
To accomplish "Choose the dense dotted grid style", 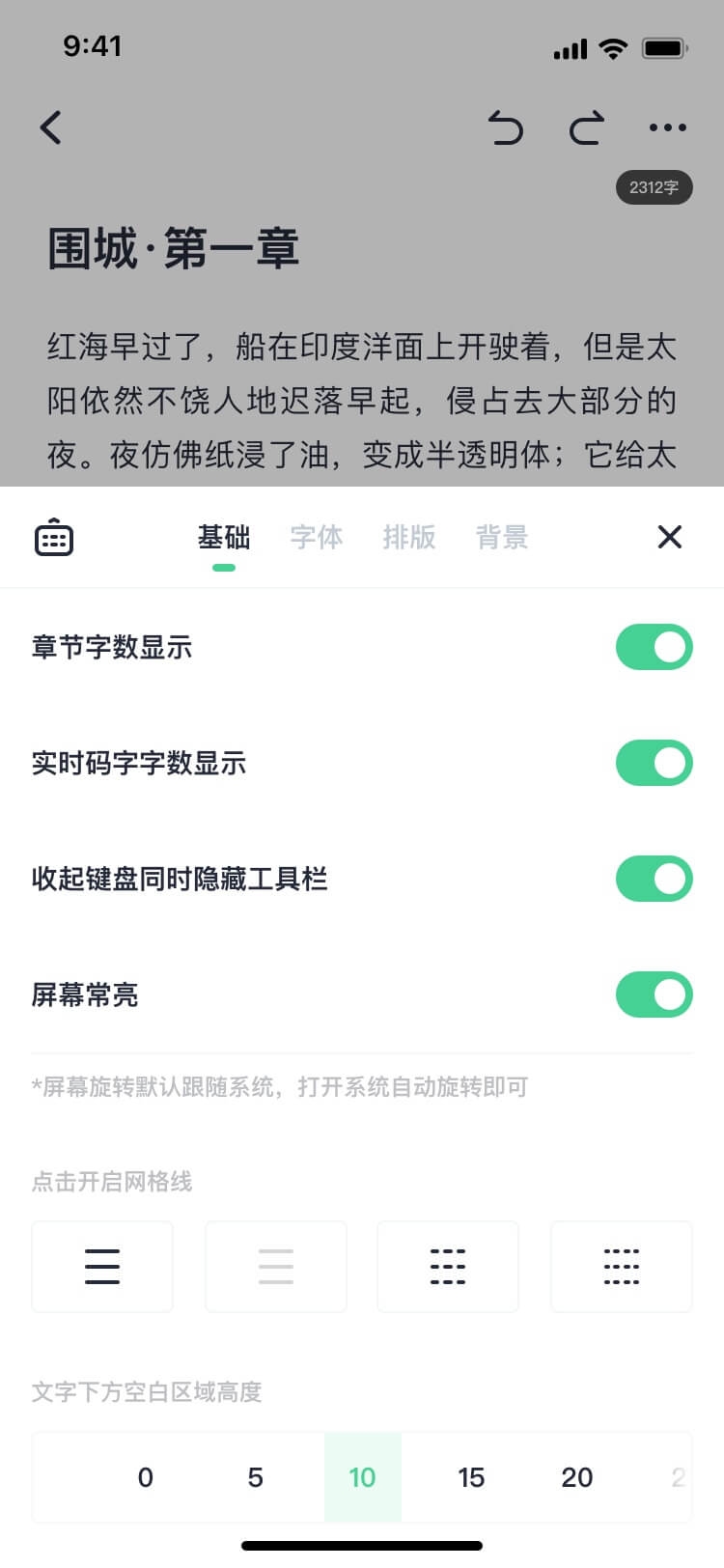I will pos(621,1267).
